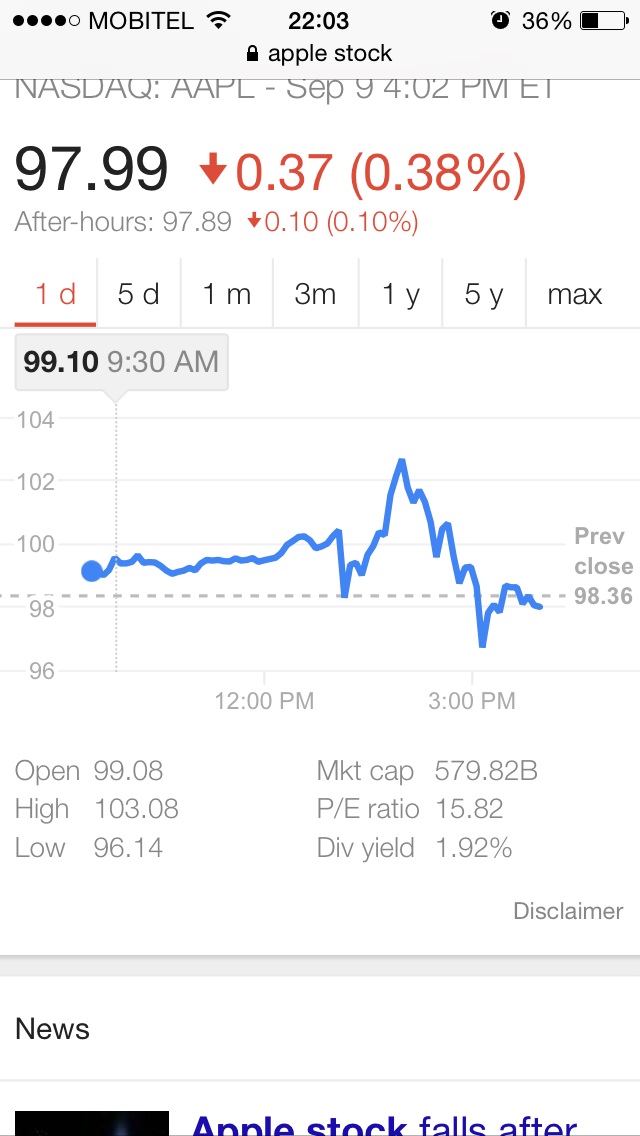Image resolution: width=640 pixels, height=1136 pixels.
Task: Switch to the 5 d chart range
Action: pyautogui.click(x=138, y=294)
